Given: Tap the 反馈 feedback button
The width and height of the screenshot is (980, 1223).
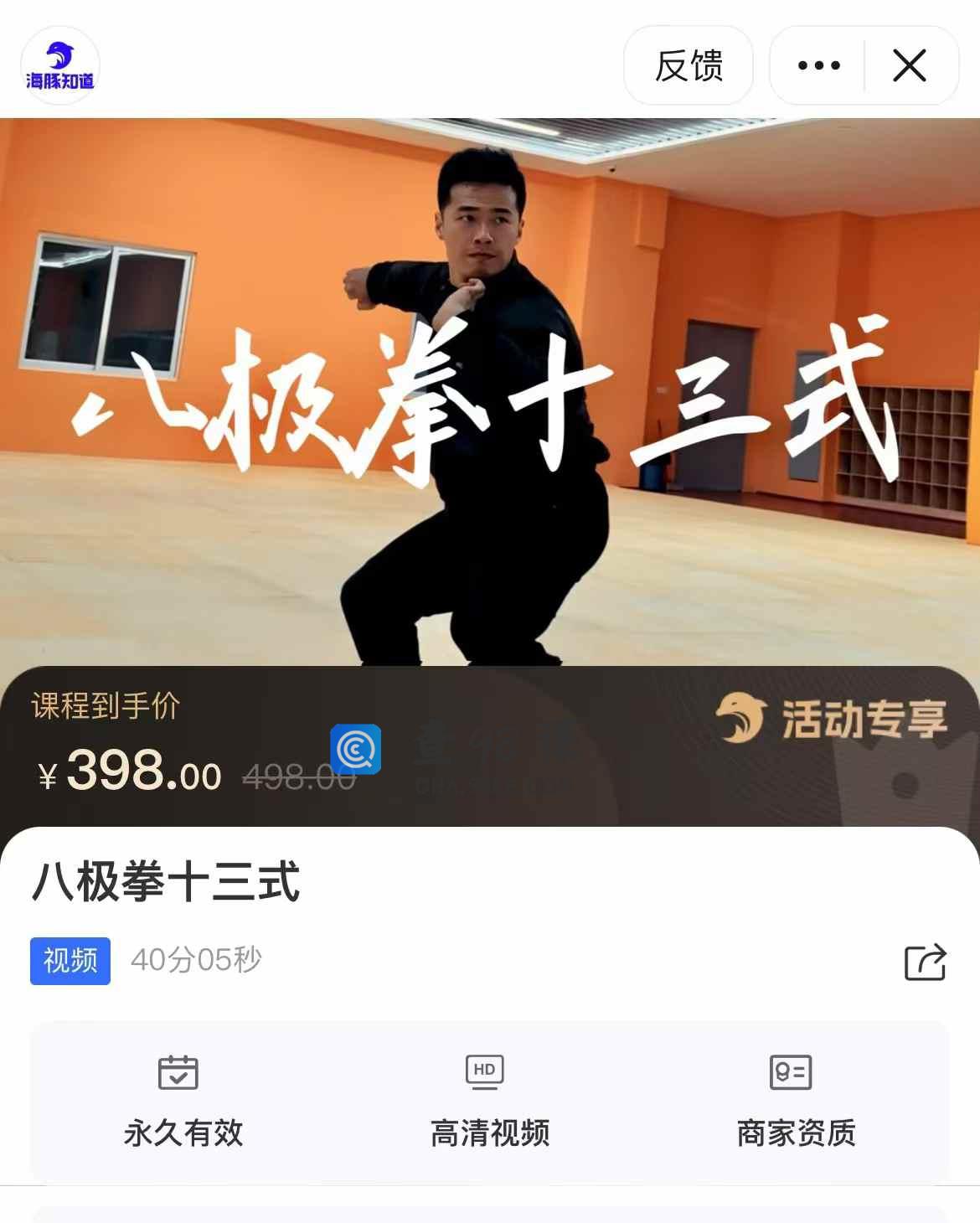Looking at the screenshot, I should (x=688, y=65).
